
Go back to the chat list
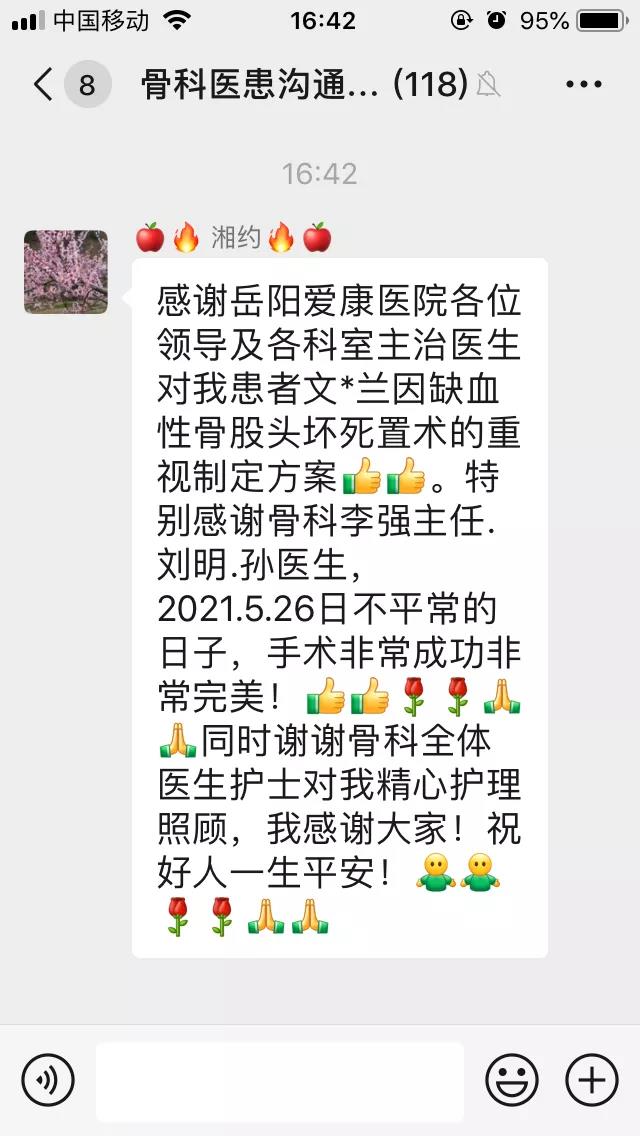tap(44, 85)
